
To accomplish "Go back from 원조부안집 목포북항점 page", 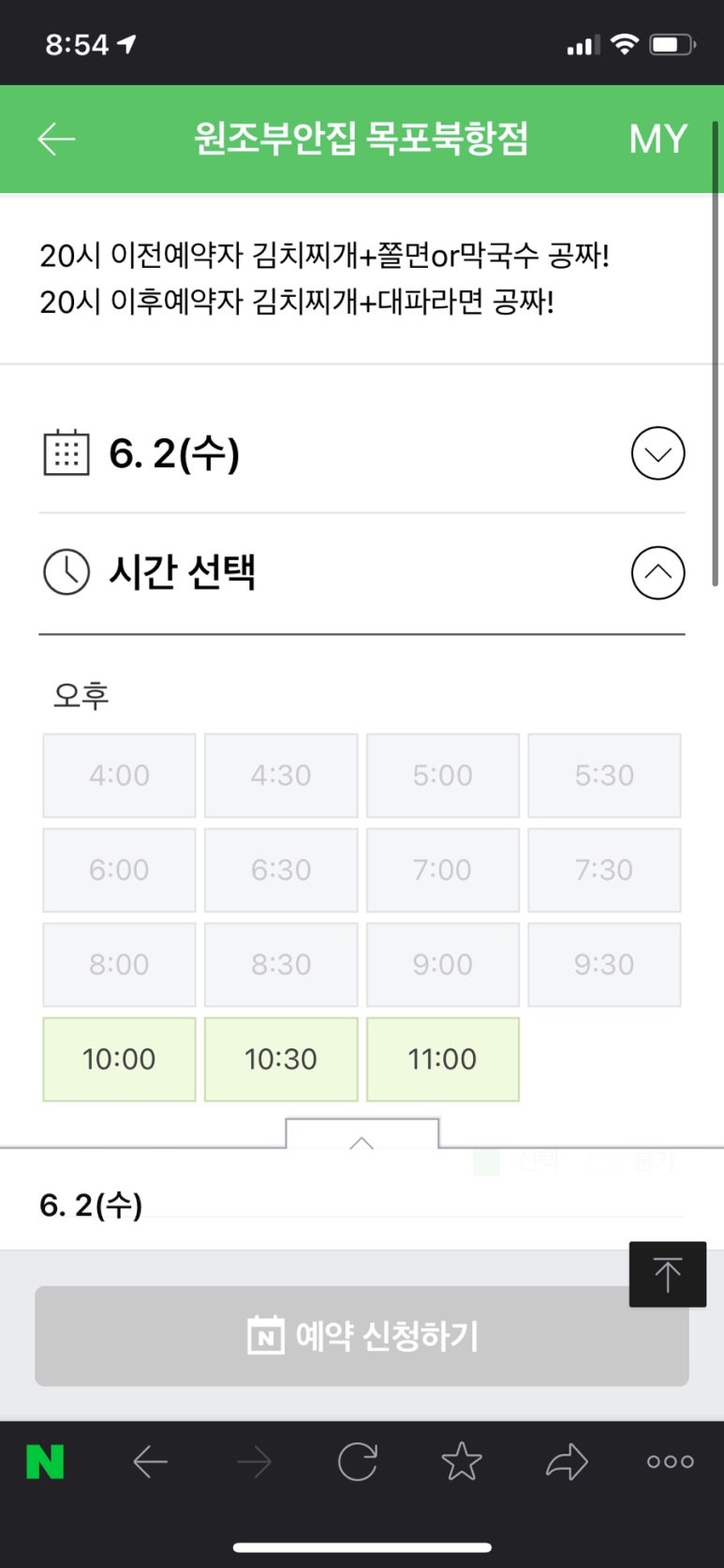I will 56,140.
